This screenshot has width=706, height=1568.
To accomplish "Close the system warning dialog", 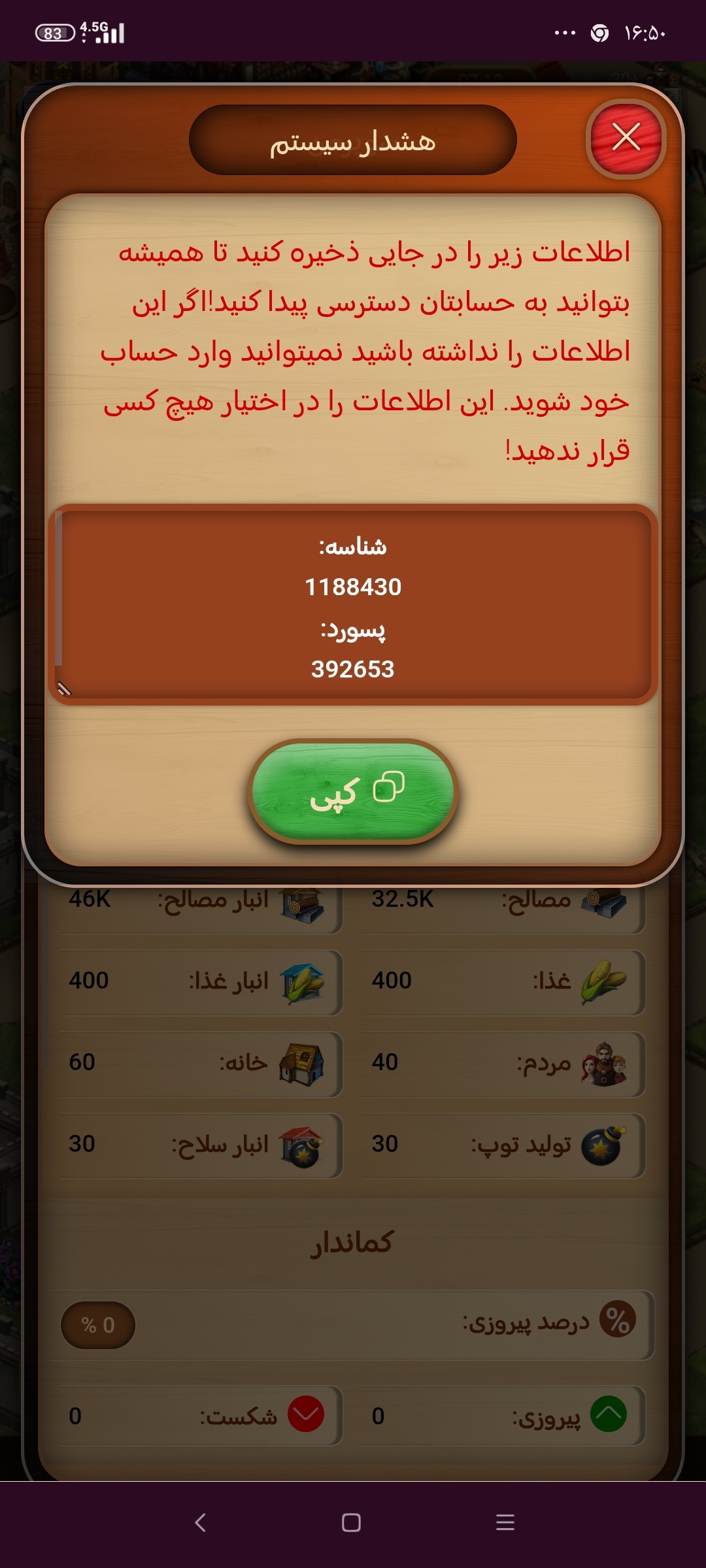I will (x=626, y=139).
